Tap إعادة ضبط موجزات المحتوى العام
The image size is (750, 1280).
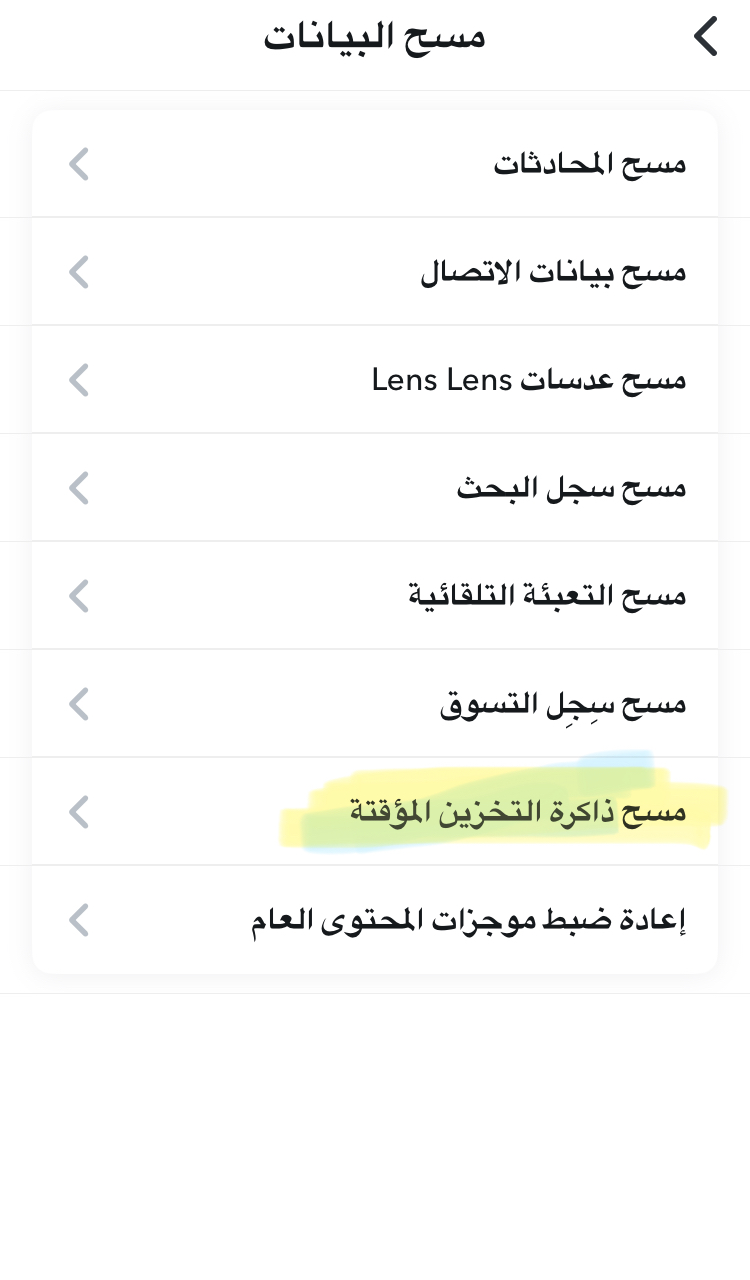pyautogui.click(x=375, y=920)
